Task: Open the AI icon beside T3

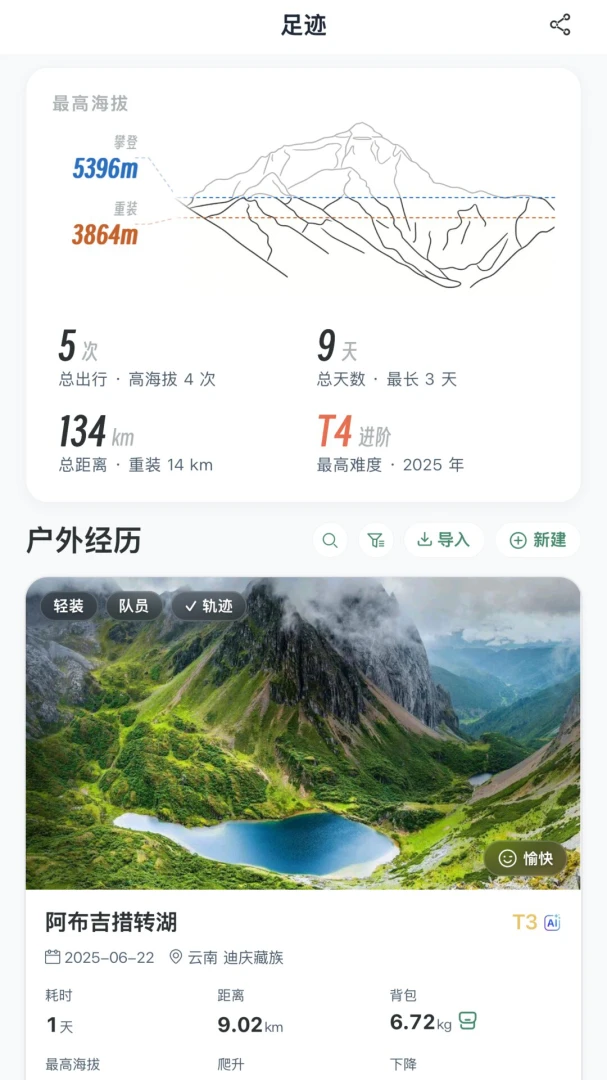Action: coord(552,922)
